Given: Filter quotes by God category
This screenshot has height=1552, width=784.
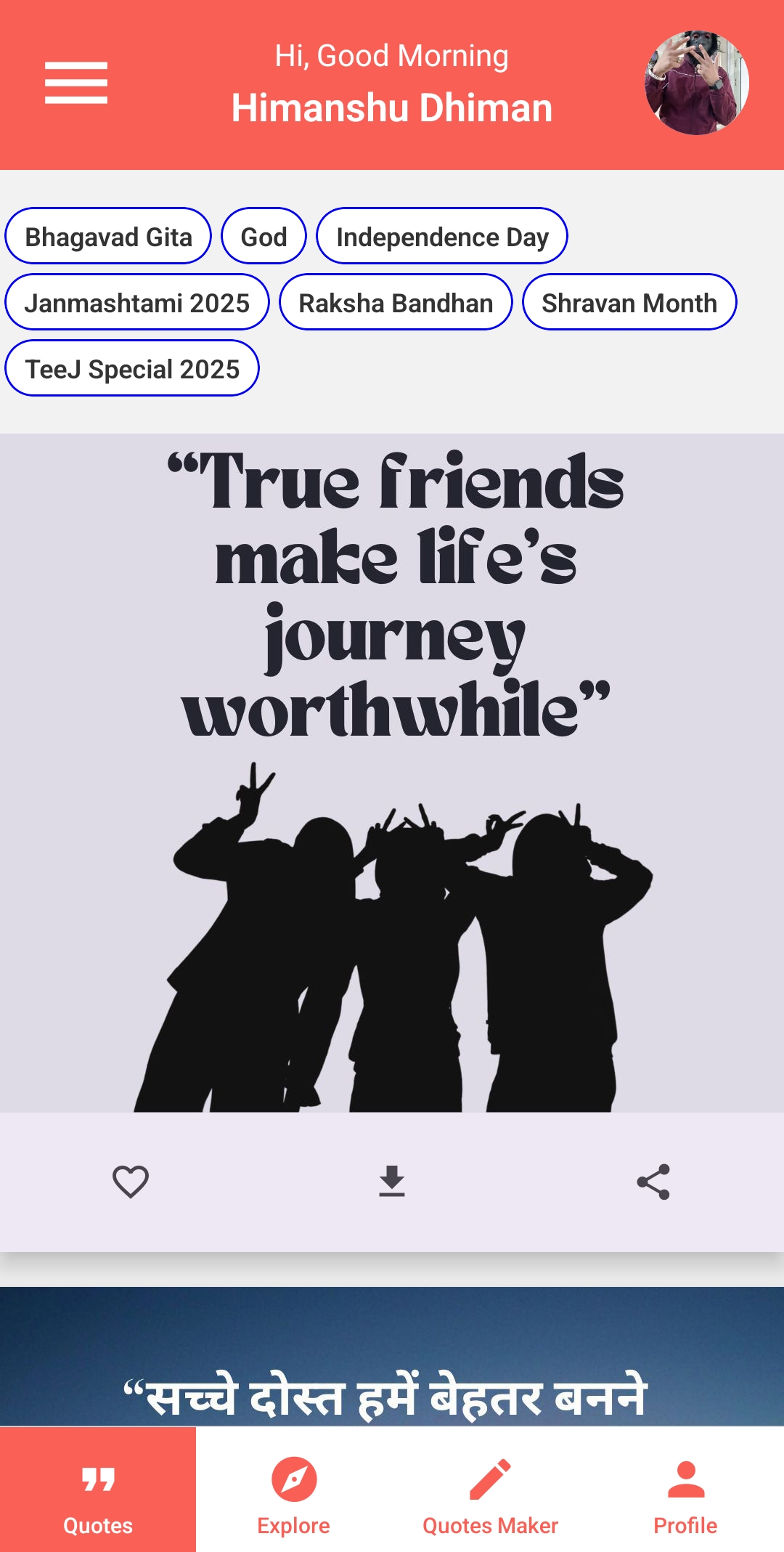Looking at the screenshot, I should coord(264,236).
